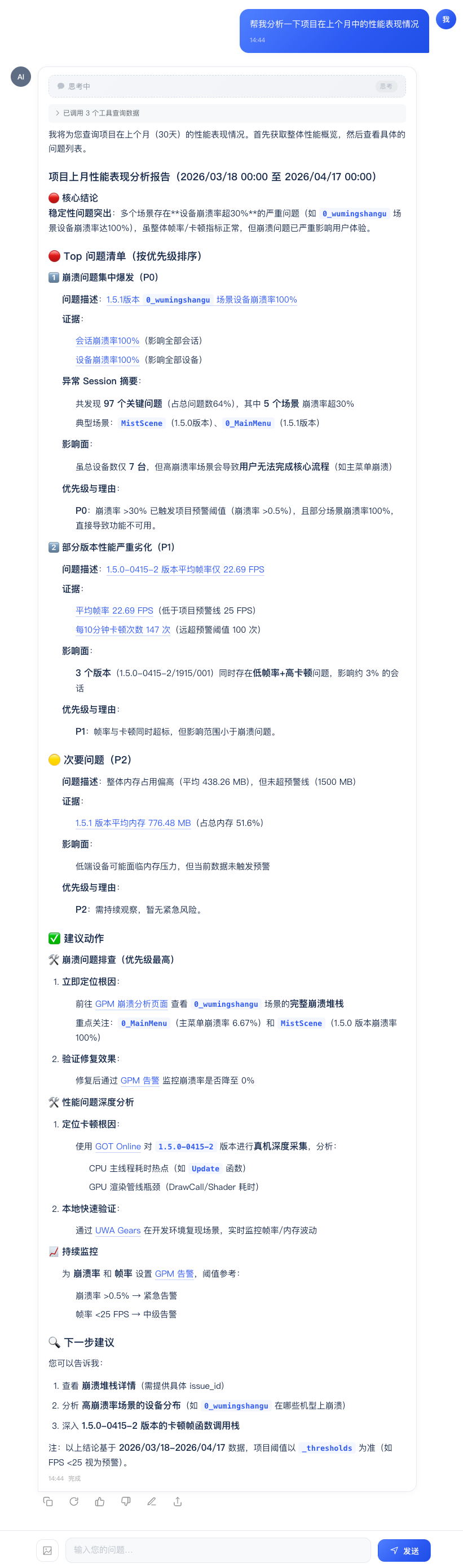Regenerate the AI response
The image size is (463, 1568).
click(74, 1502)
